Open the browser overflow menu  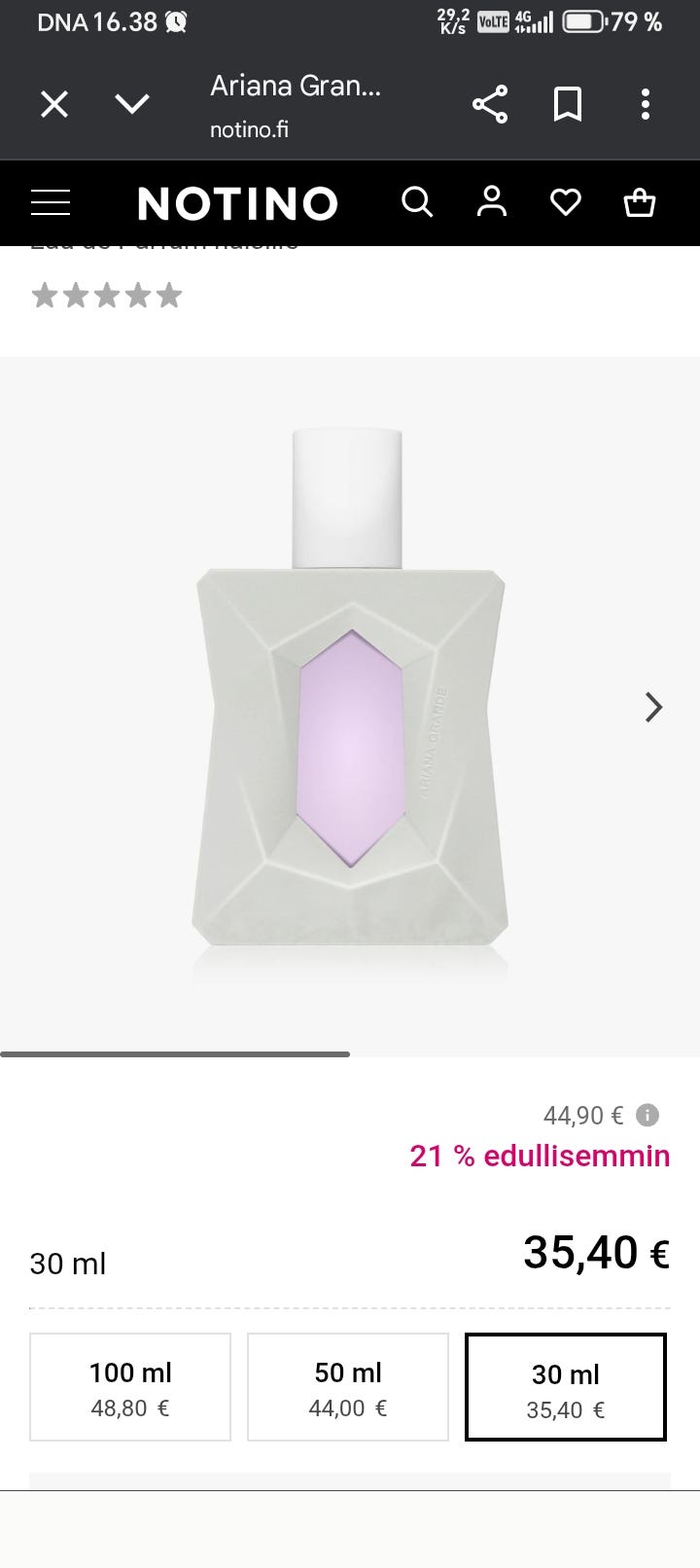[646, 104]
